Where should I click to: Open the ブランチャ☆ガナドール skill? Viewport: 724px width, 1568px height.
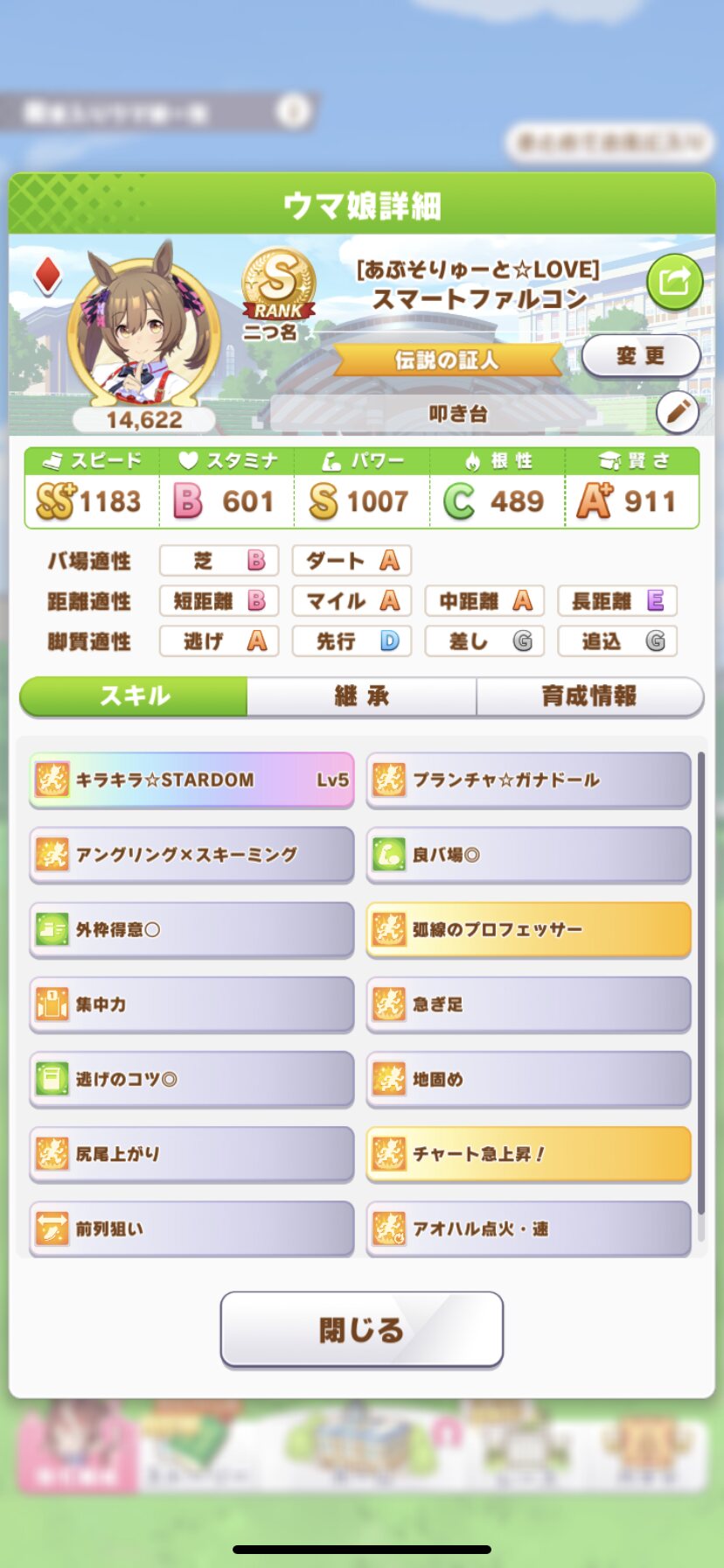click(528, 780)
